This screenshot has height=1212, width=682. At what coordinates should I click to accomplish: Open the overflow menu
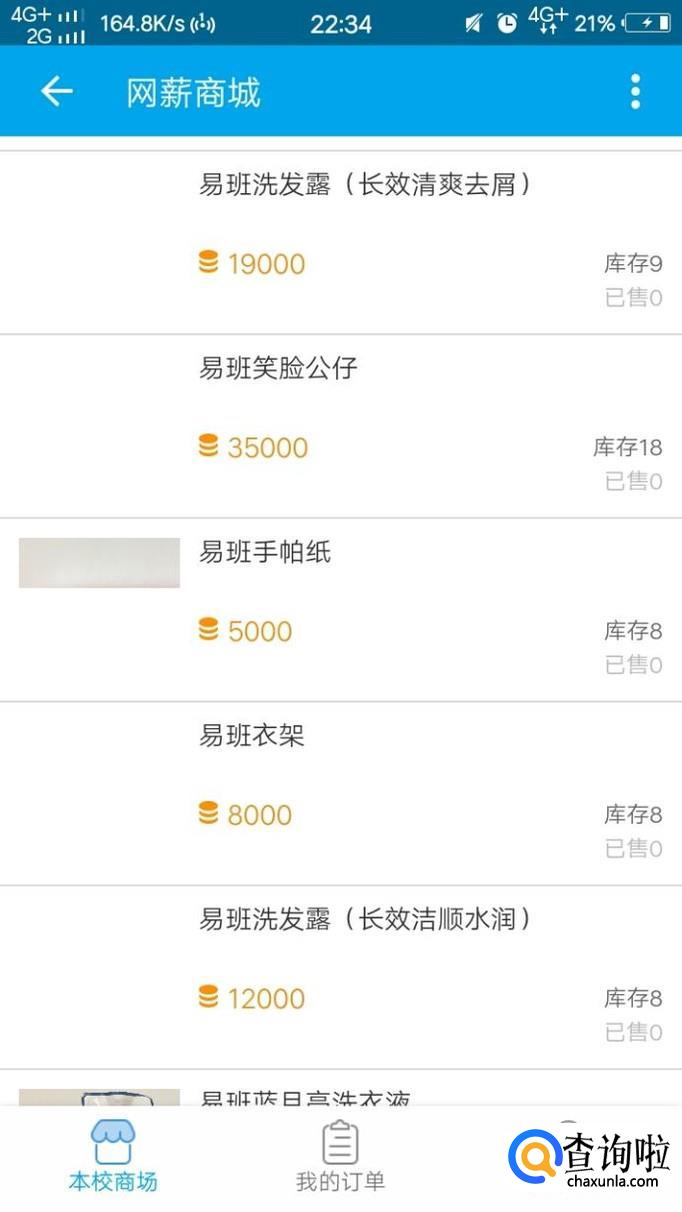pos(635,92)
